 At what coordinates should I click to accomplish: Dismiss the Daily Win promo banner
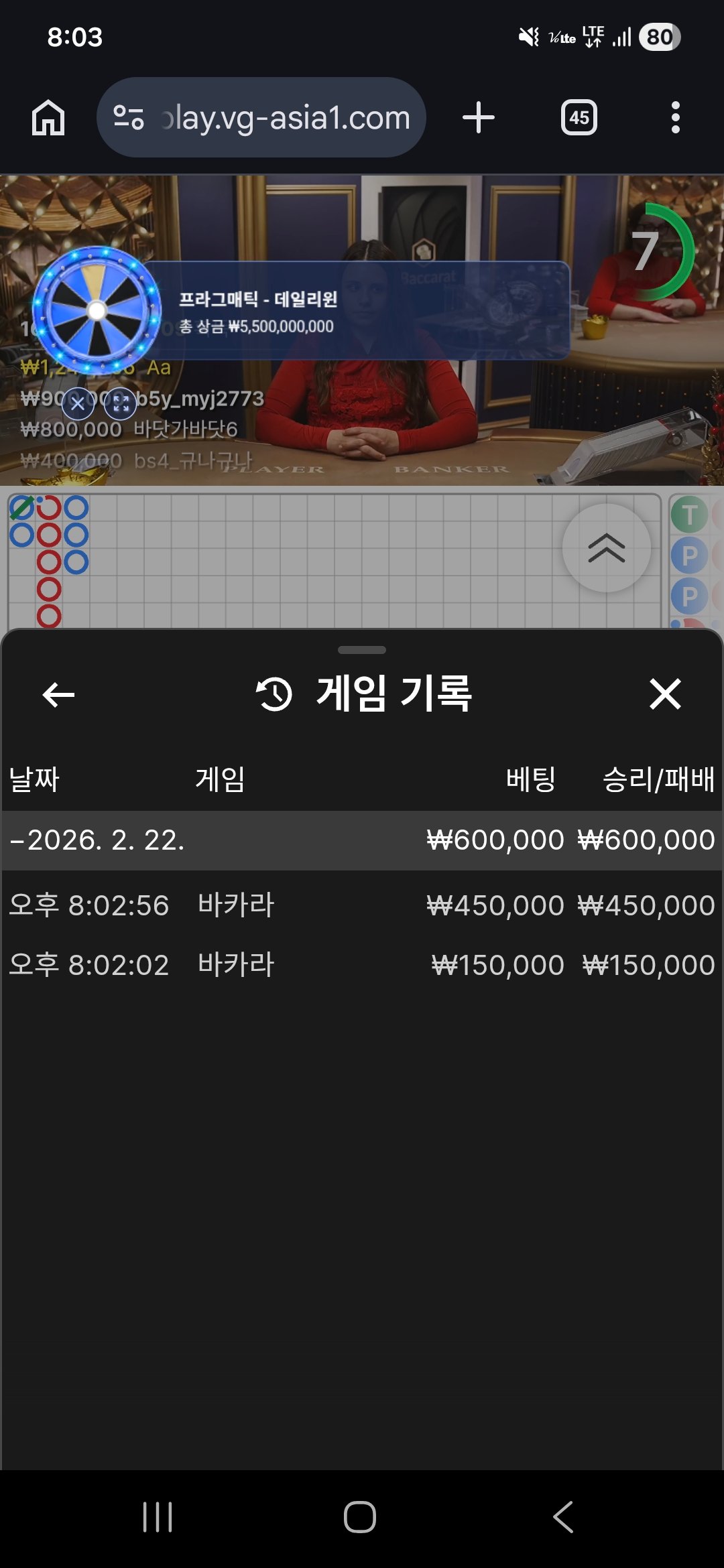click(78, 403)
